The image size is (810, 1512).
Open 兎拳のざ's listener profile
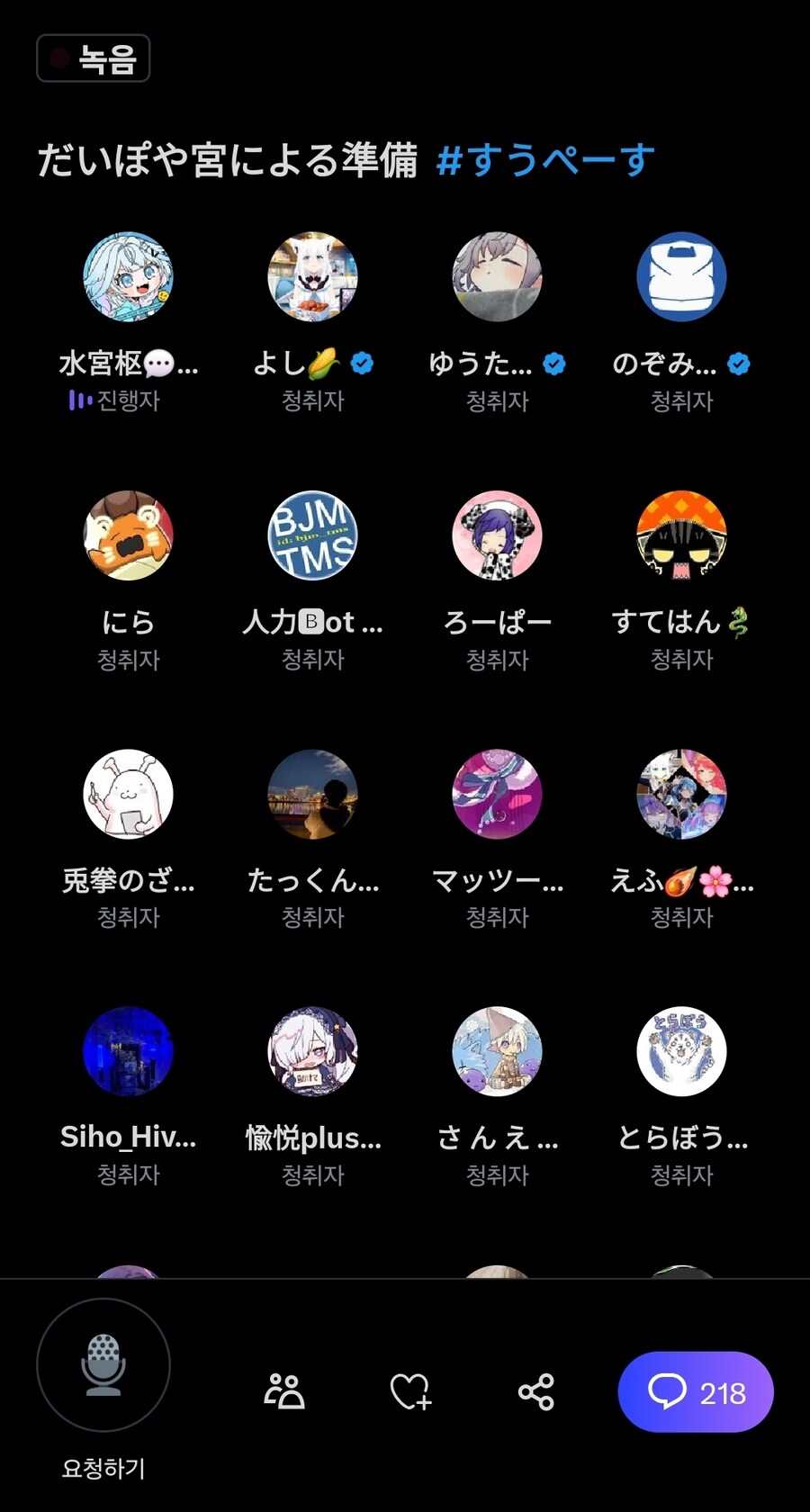pyautogui.click(x=128, y=794)
